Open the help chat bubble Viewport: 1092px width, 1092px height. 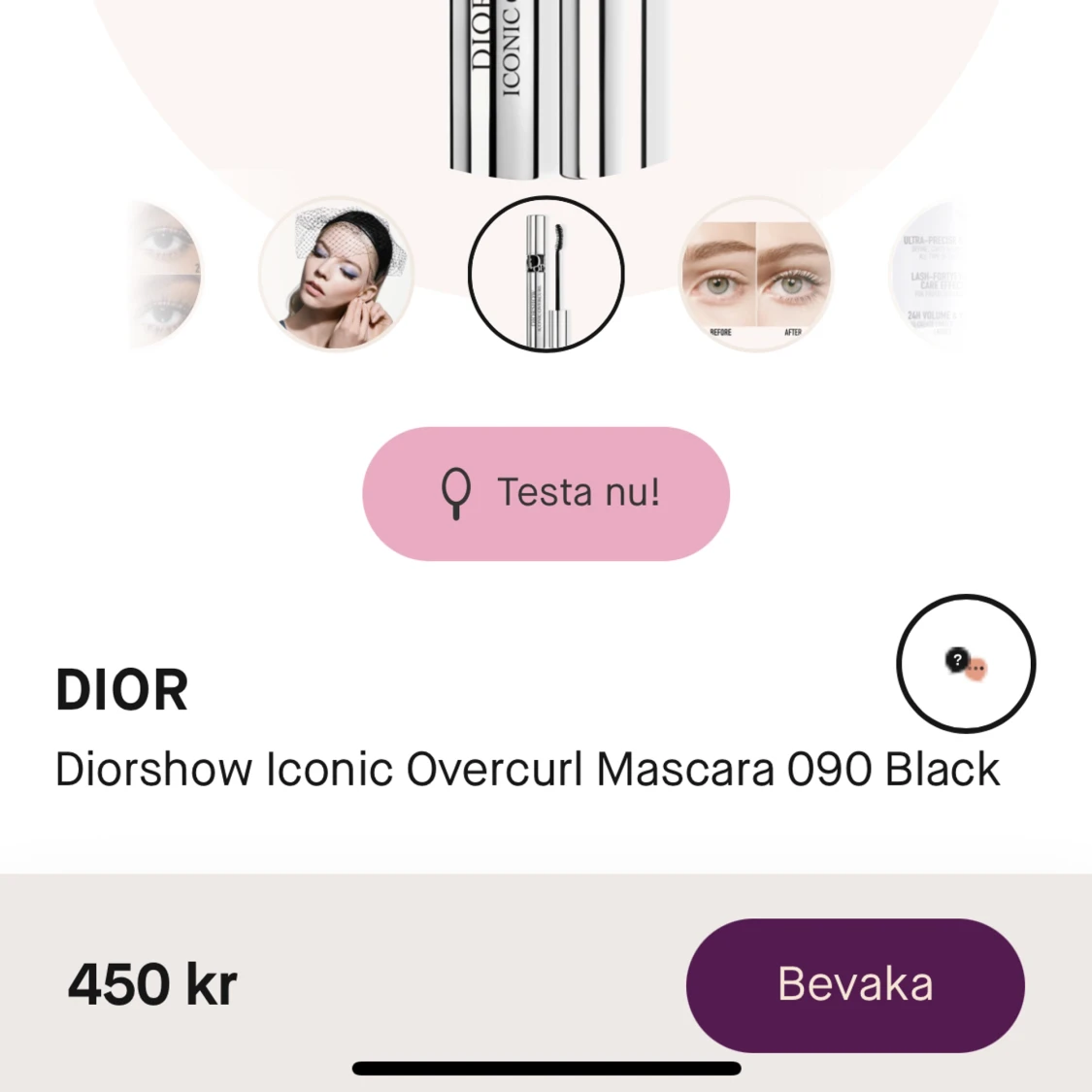(966, 664)
